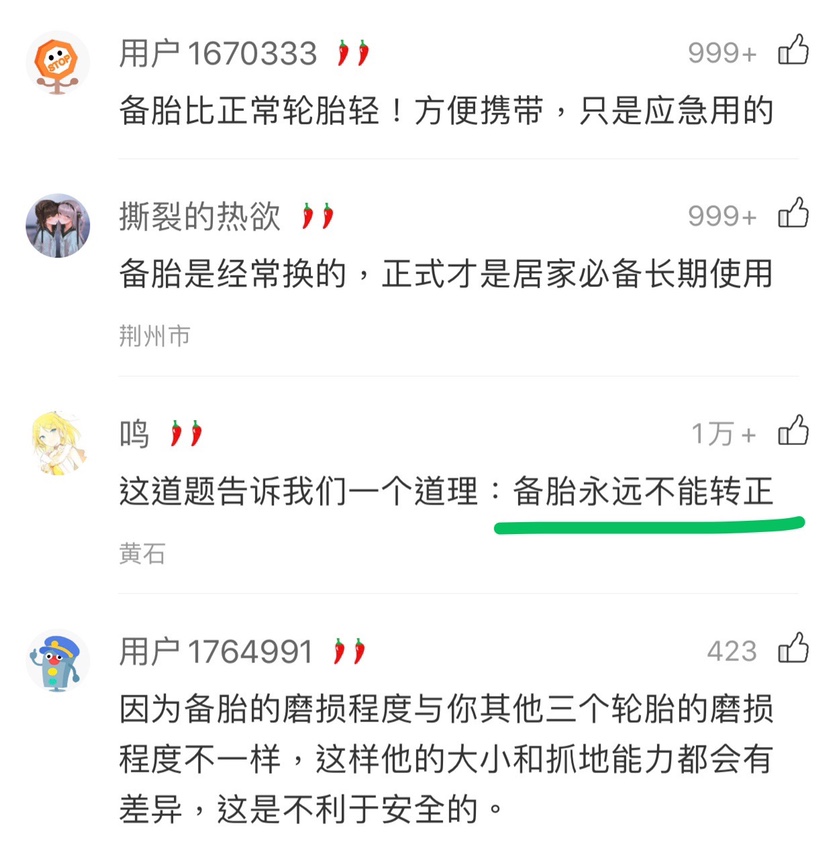828x856 pixels.
Task: Open the avatar of 用户 1764991
Action: point(57,662)
